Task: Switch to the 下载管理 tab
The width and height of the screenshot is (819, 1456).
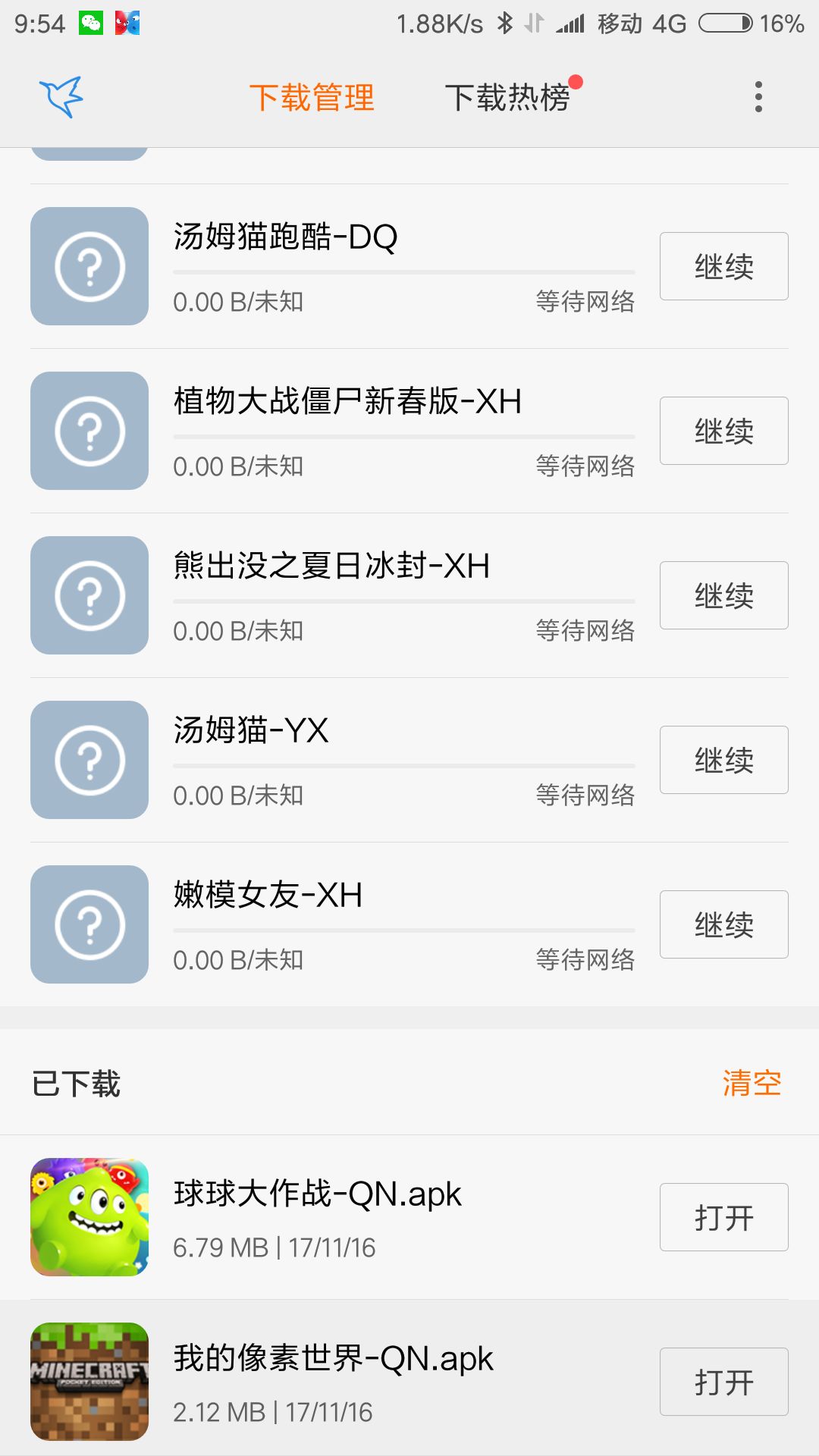Action: coord(312,98)
